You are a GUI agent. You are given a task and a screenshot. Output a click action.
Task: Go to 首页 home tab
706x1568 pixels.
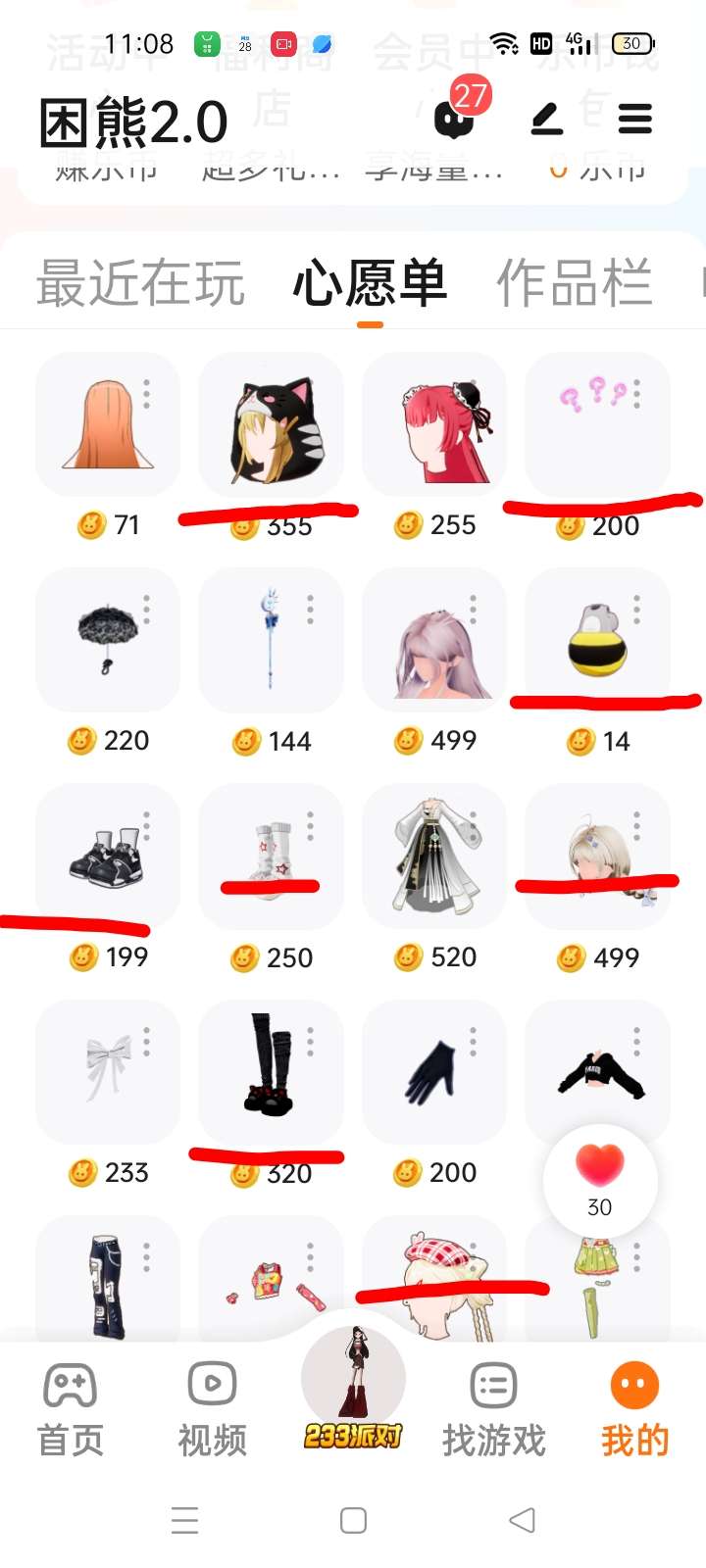point(71,1409)
